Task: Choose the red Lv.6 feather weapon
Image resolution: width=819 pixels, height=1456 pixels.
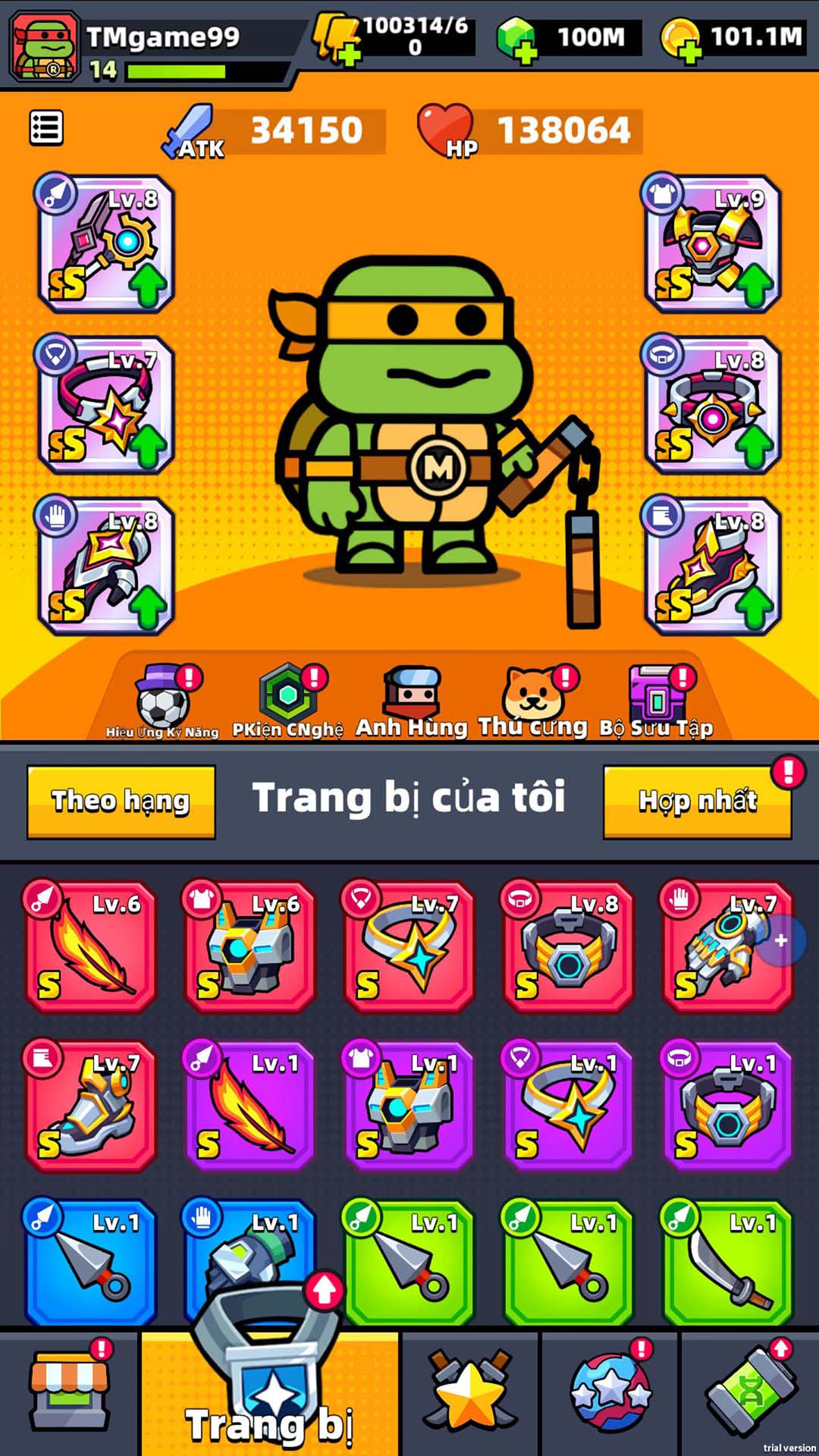Action: [x=91, y=946]
